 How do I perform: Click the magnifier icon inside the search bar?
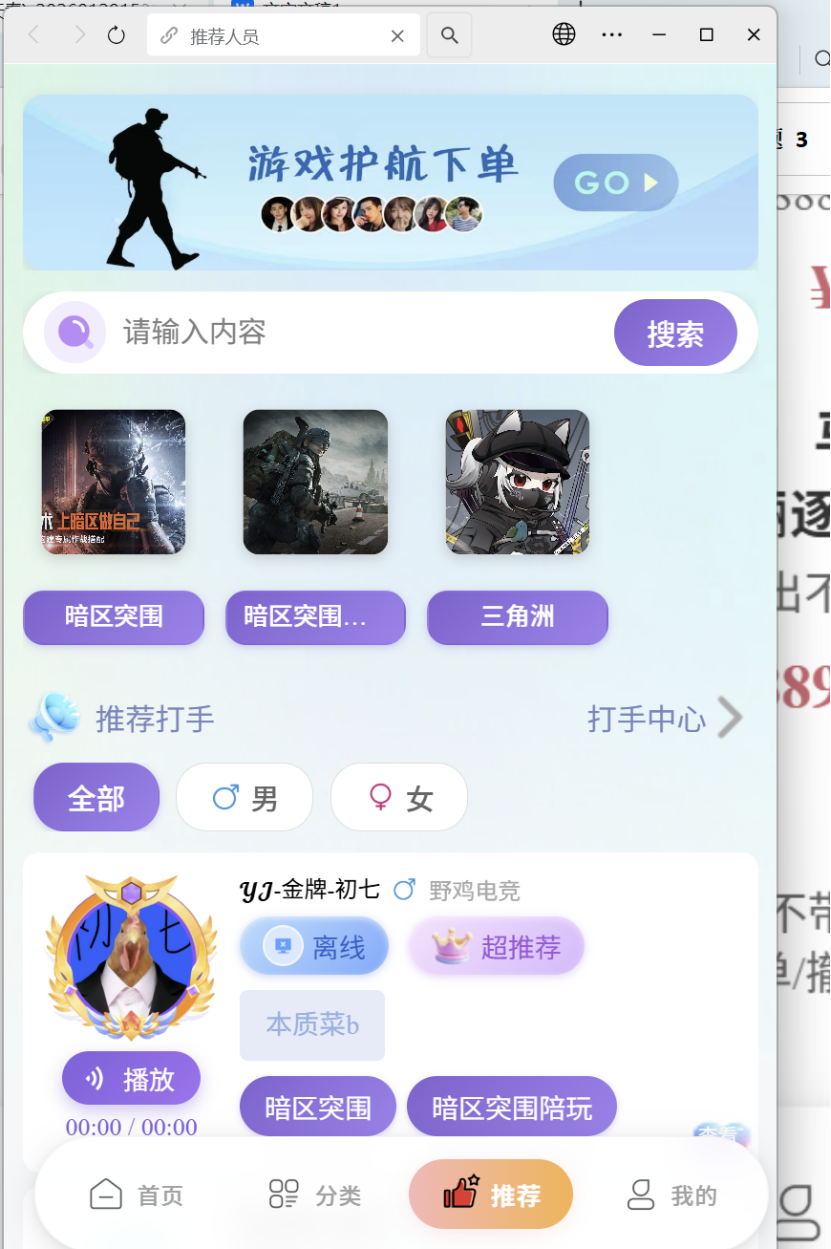pos(74,331)
